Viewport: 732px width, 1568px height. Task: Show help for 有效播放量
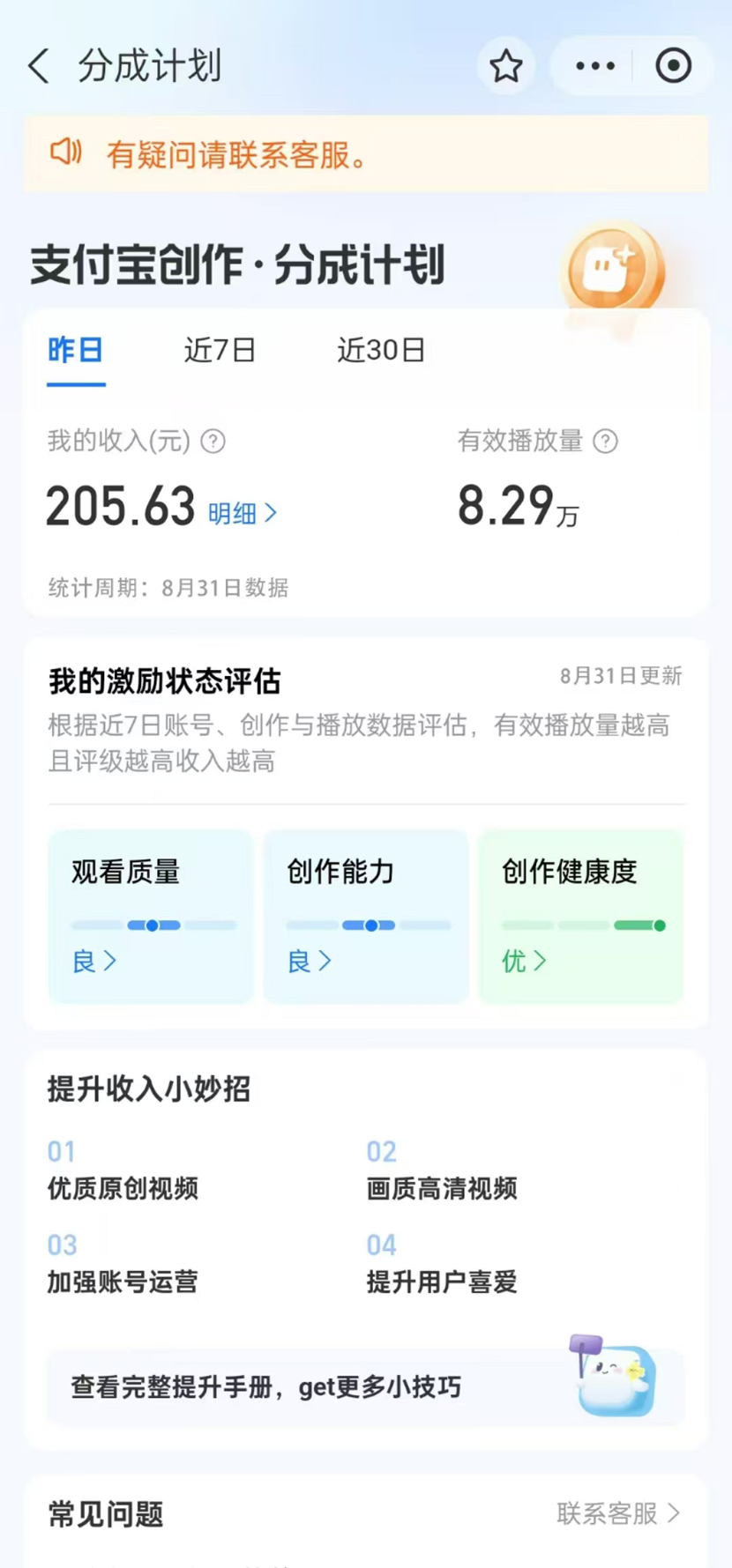(x=606, y=441)
